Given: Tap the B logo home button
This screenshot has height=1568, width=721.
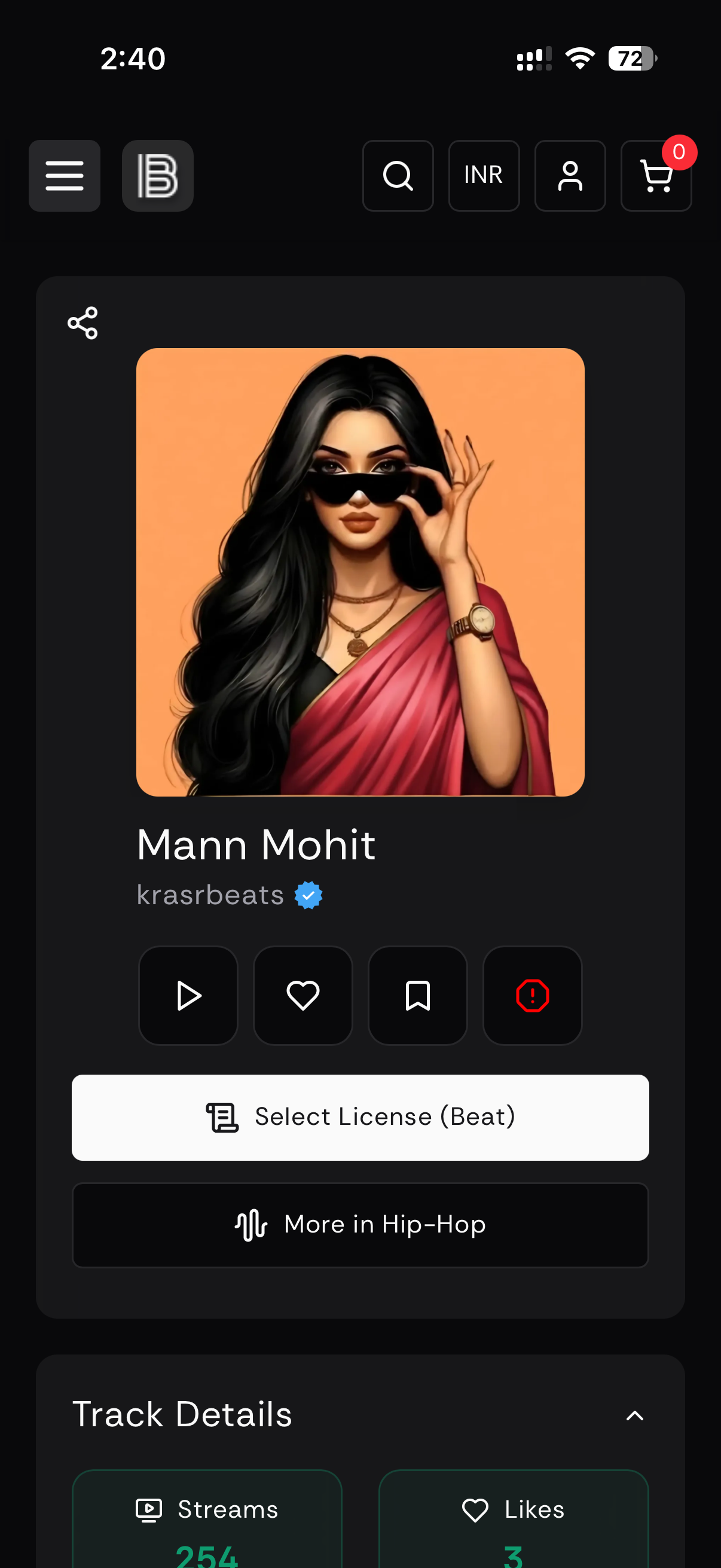Looking at the screenshot, I should [158, 176].
